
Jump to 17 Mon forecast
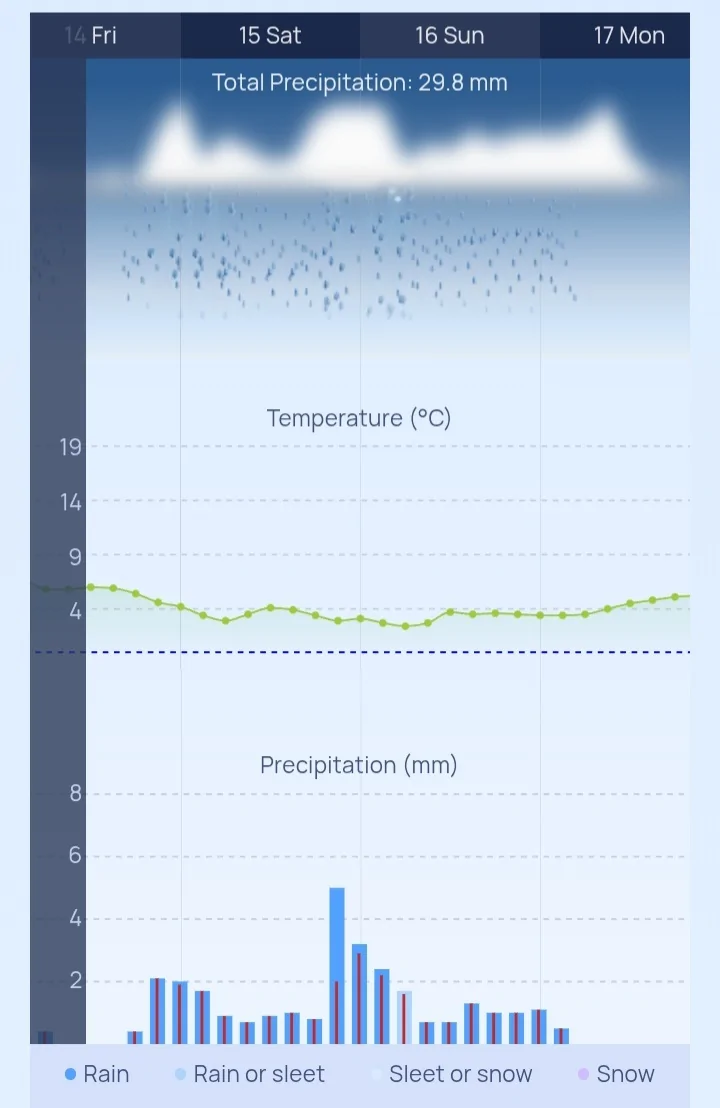(628, 36)
